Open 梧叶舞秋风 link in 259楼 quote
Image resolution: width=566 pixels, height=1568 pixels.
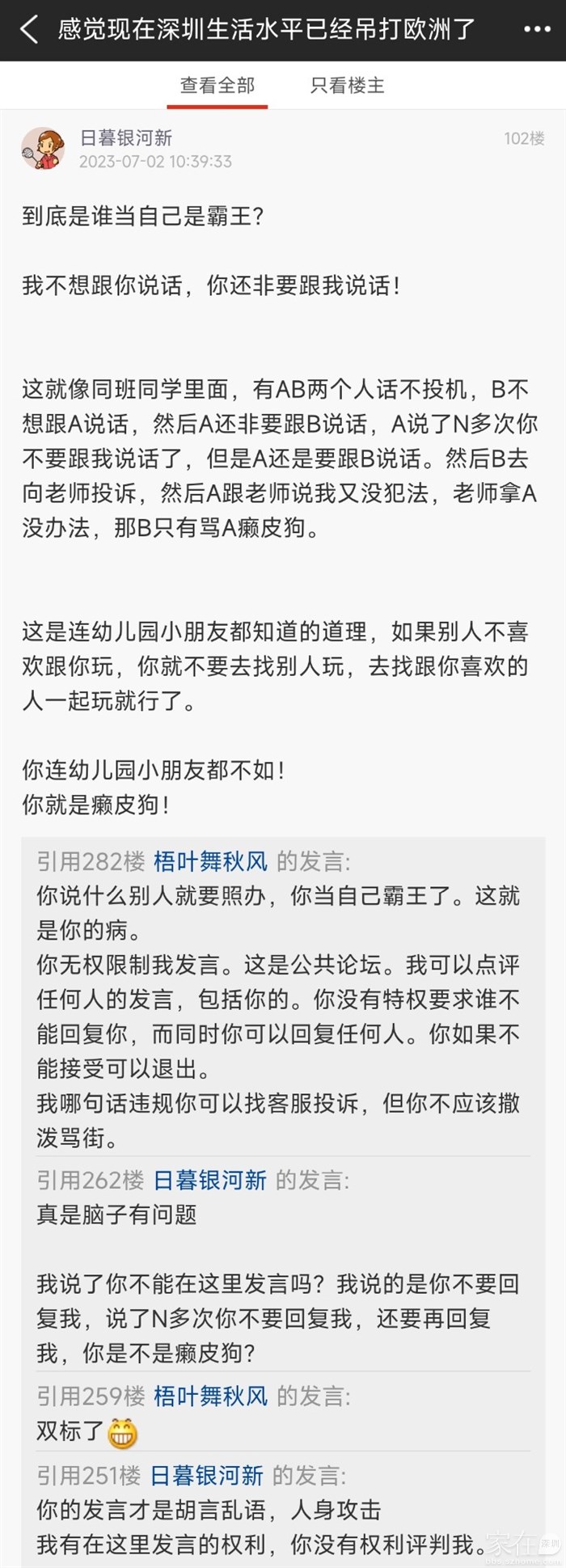click(210, 1396)
